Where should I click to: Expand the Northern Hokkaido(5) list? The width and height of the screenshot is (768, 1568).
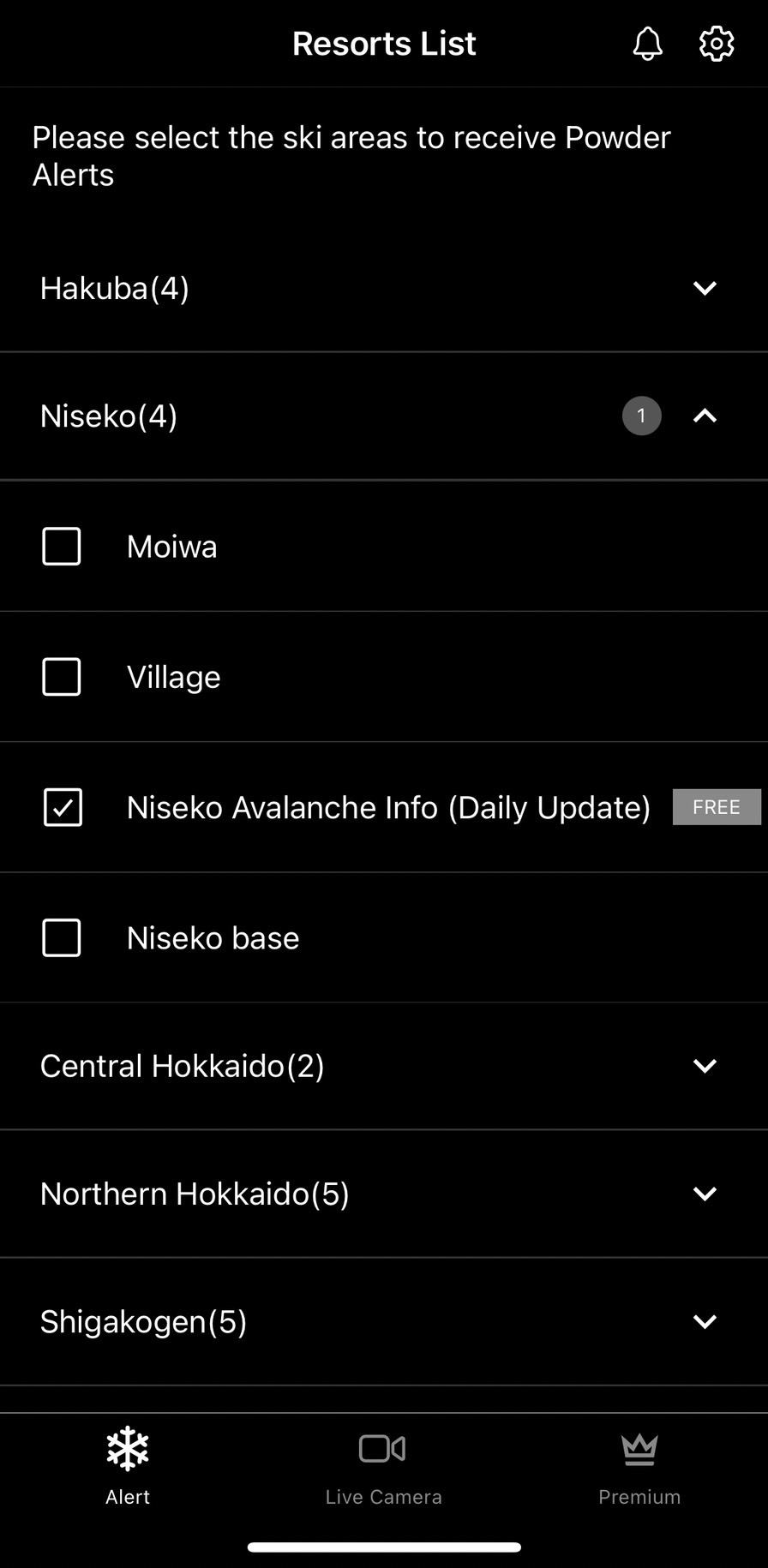(384, 1194)
